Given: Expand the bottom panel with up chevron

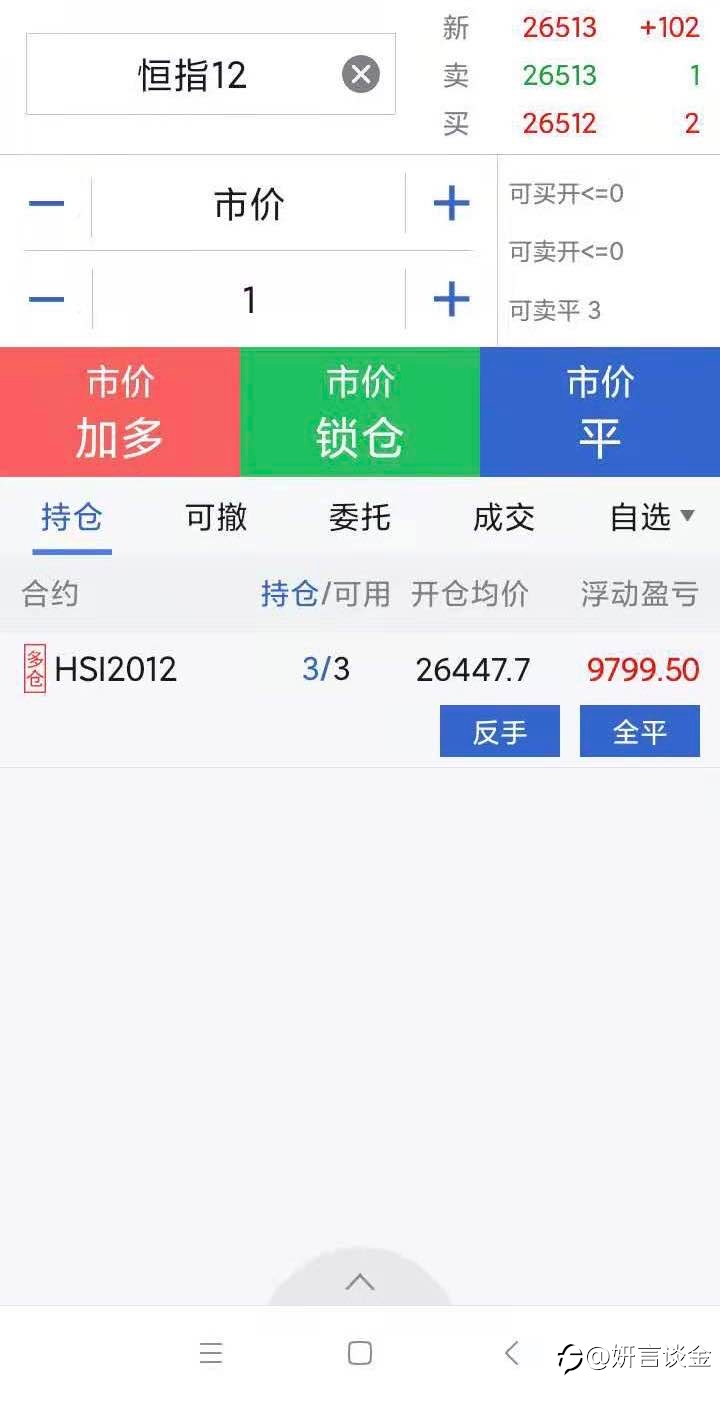Looking at the screenshot, I should (360, 1282).
